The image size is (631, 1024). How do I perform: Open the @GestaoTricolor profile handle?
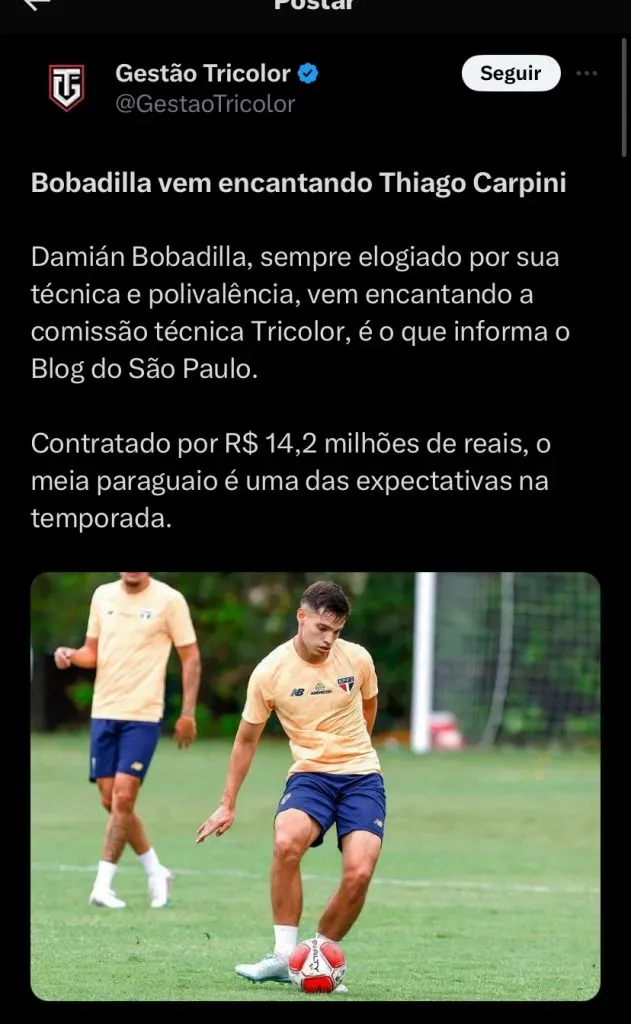point(205,104)
